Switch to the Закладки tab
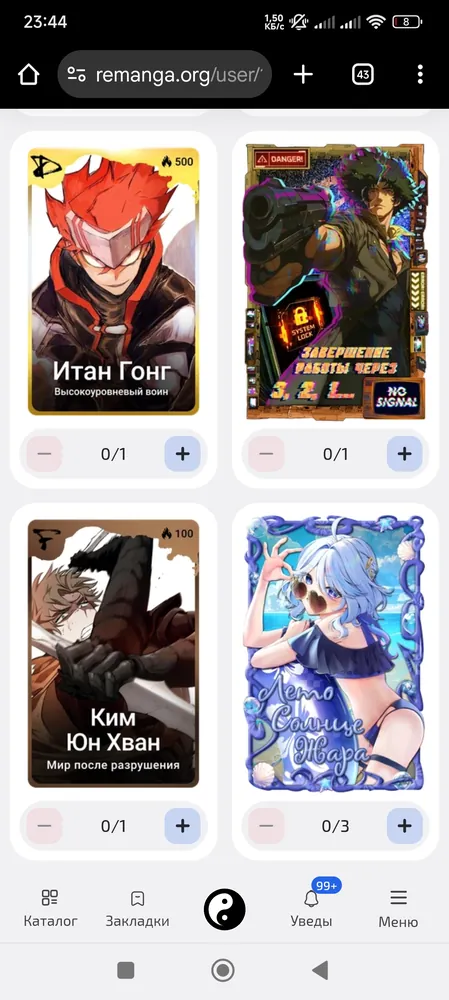Image resolution: width=449 pixels, height=1000 pixels. (x=137, y=908)
